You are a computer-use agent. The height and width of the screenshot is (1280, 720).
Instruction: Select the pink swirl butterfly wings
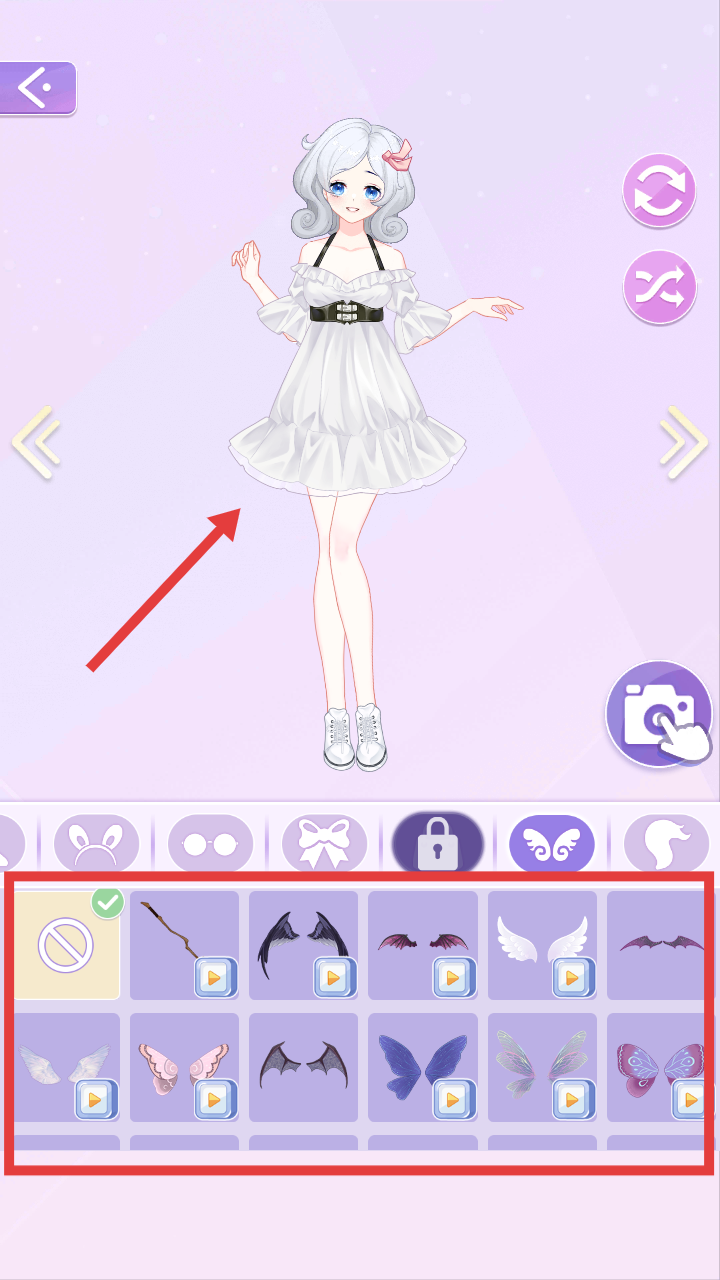[185, 1067]
